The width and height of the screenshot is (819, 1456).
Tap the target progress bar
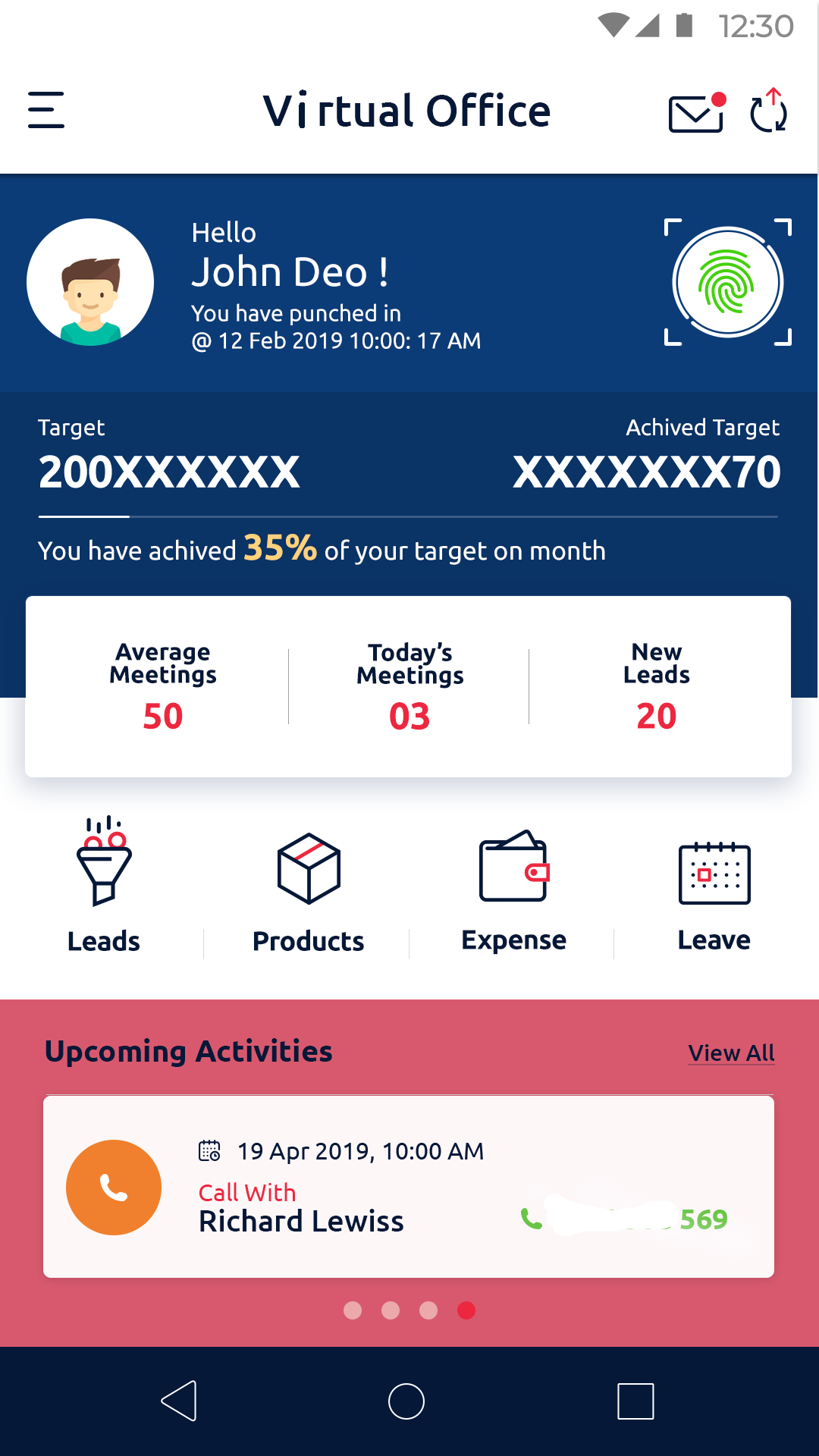tap(409, 514)
